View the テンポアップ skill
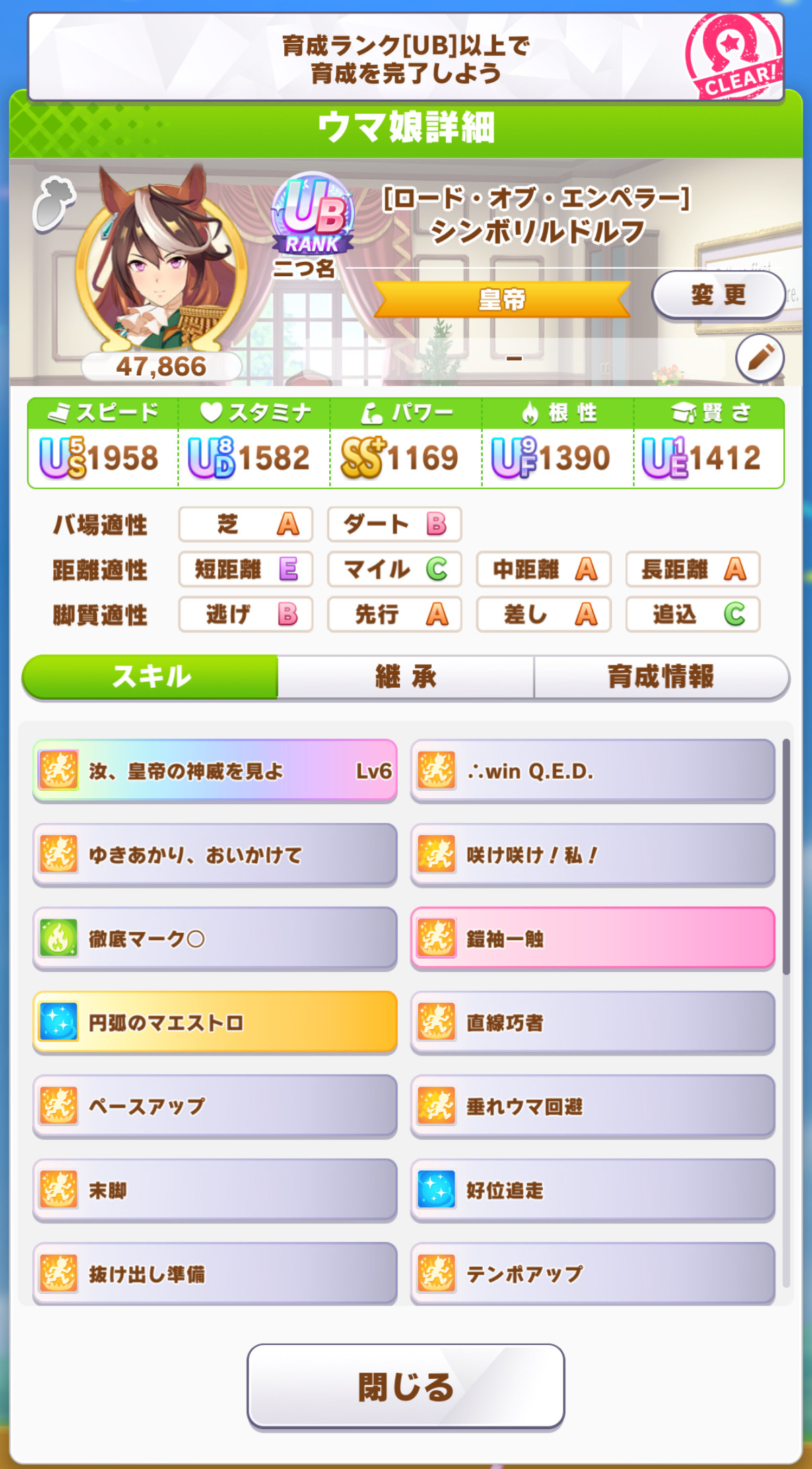Viewport: 812px width, 1469px height. (593, 1273)
